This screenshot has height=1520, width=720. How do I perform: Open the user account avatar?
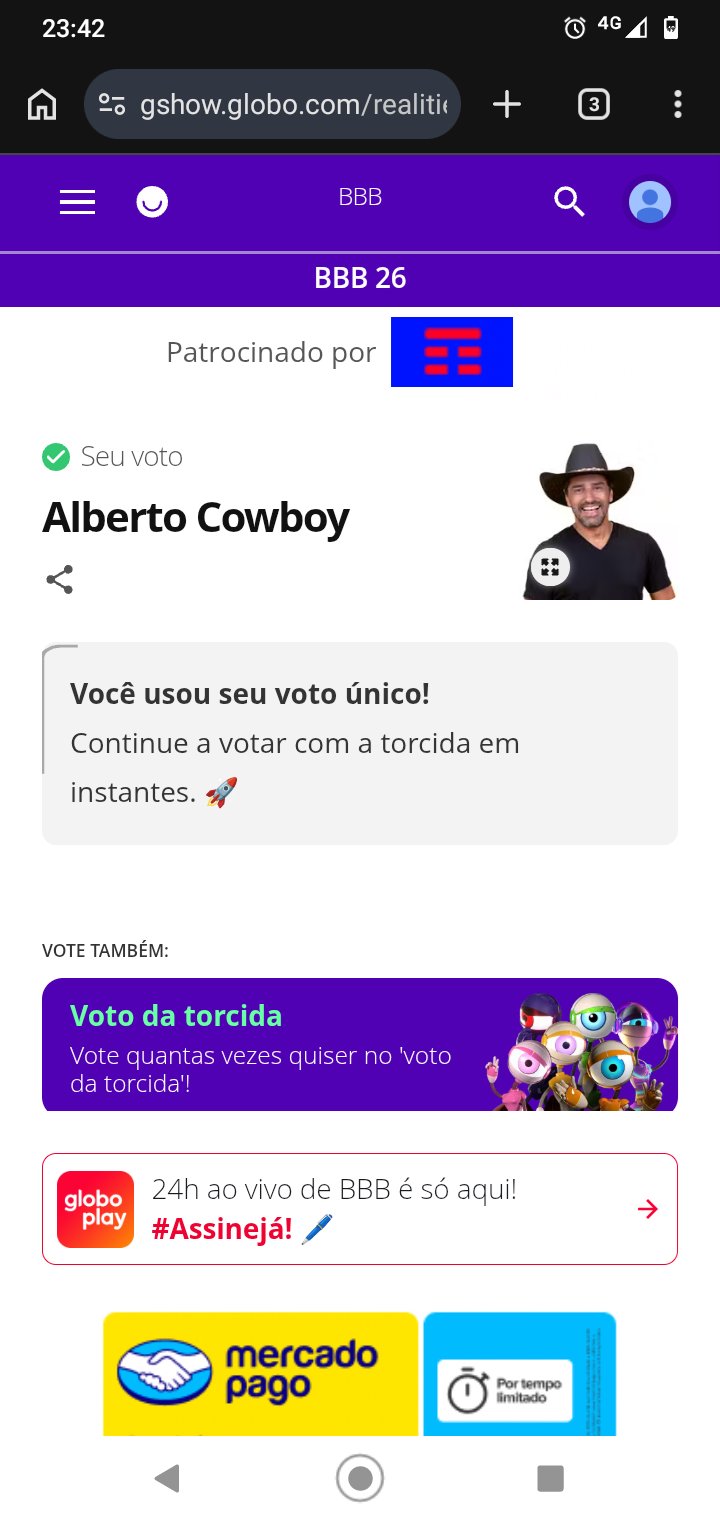point(650,202)
